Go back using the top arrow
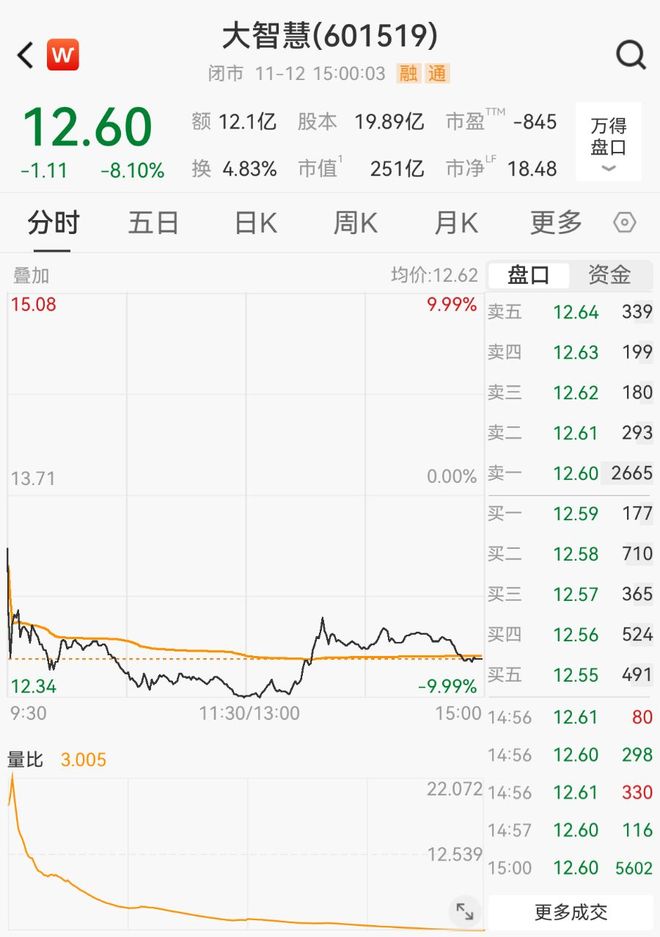 (x=26, y=55)
